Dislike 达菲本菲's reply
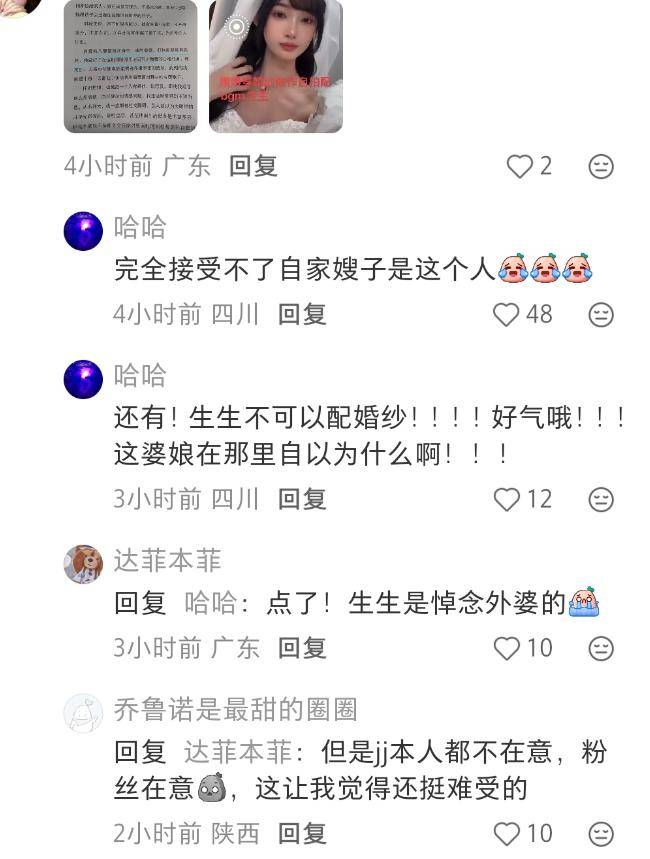Viewport: 650px width, 859px height. point(601,648)
